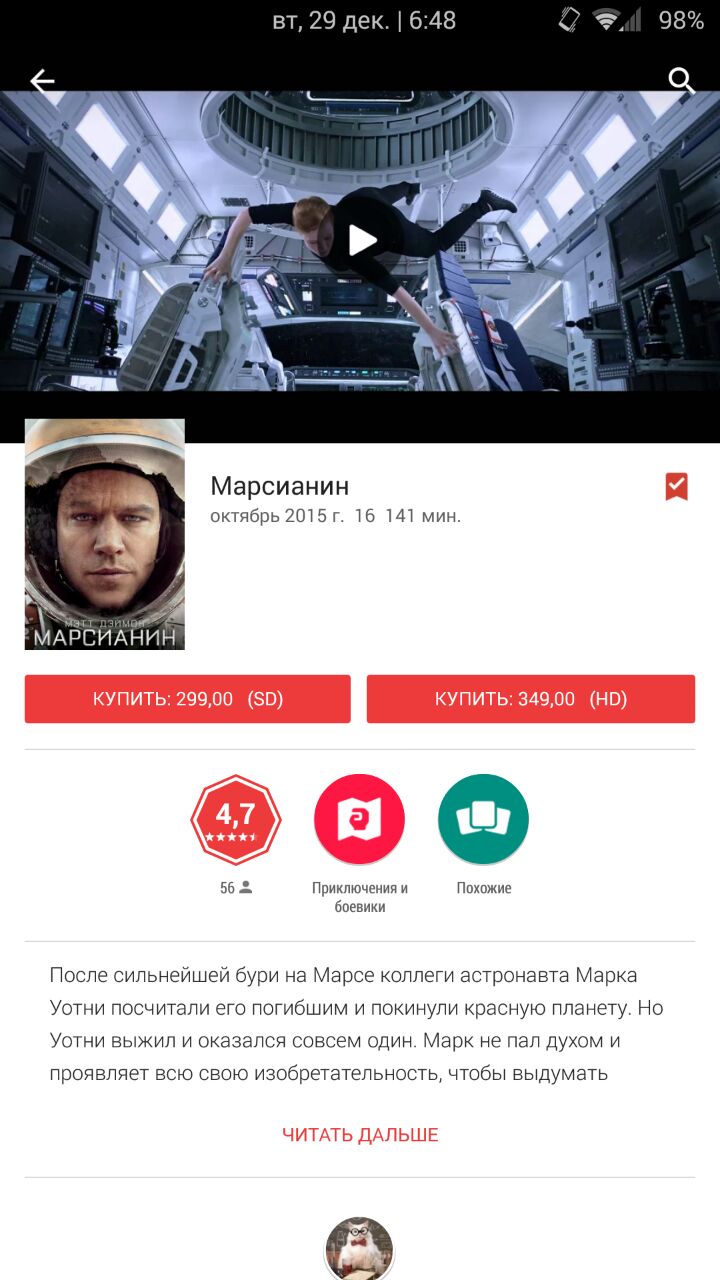
Task: Open the Марсианин poster image
Action: [x=105, y=534]
